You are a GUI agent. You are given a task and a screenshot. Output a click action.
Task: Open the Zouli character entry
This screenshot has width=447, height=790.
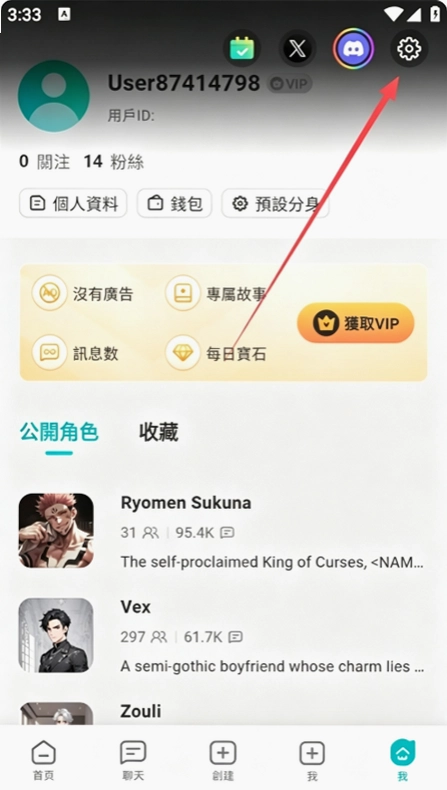tap(222, 713)
